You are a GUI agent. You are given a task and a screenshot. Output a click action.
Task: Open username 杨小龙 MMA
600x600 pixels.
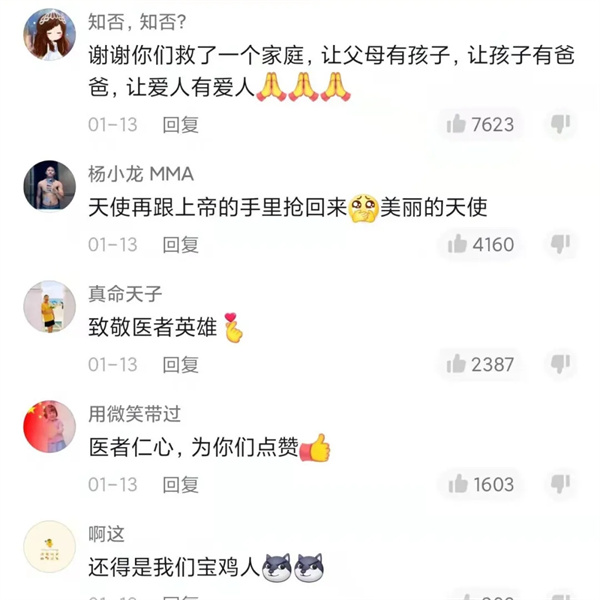(141, 174)
